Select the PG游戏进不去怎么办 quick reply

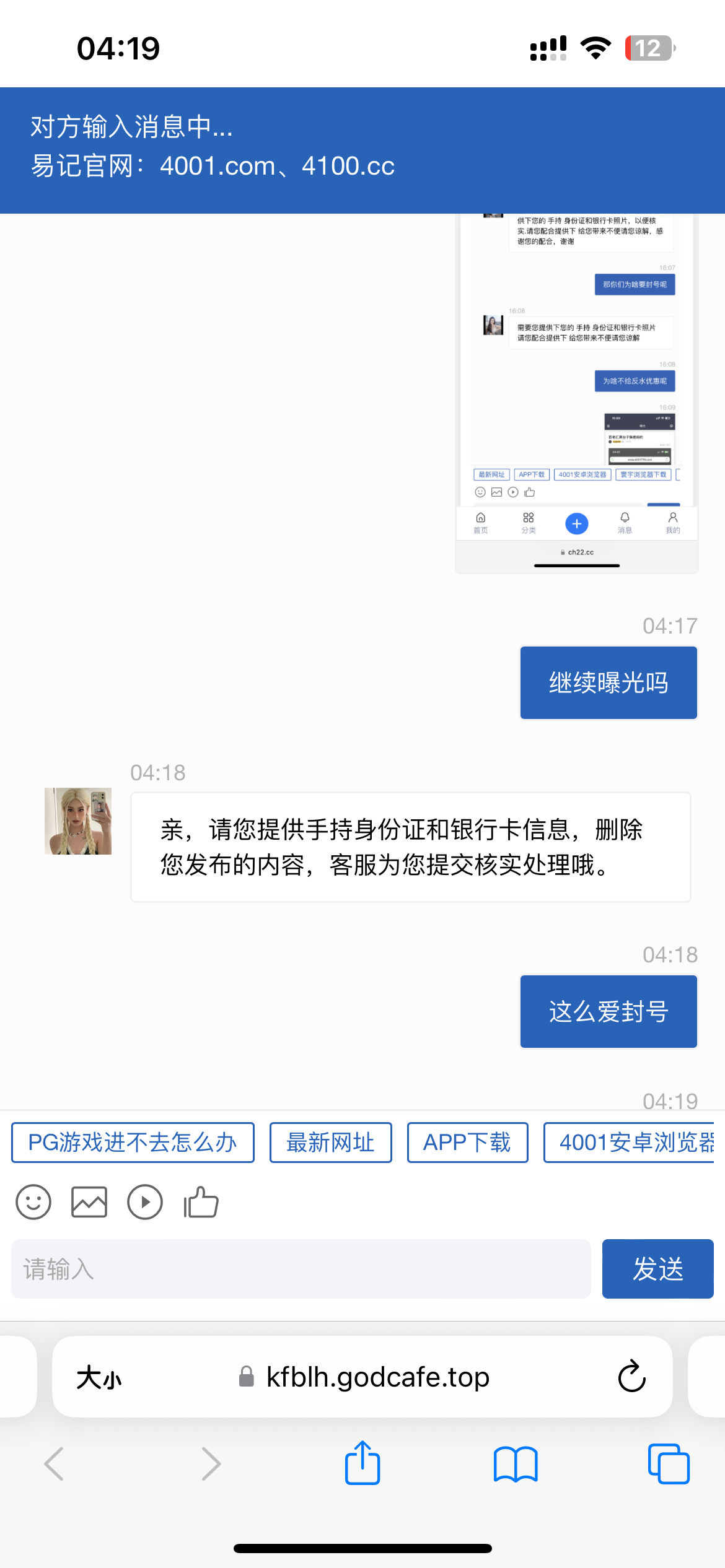[133, 1143]
